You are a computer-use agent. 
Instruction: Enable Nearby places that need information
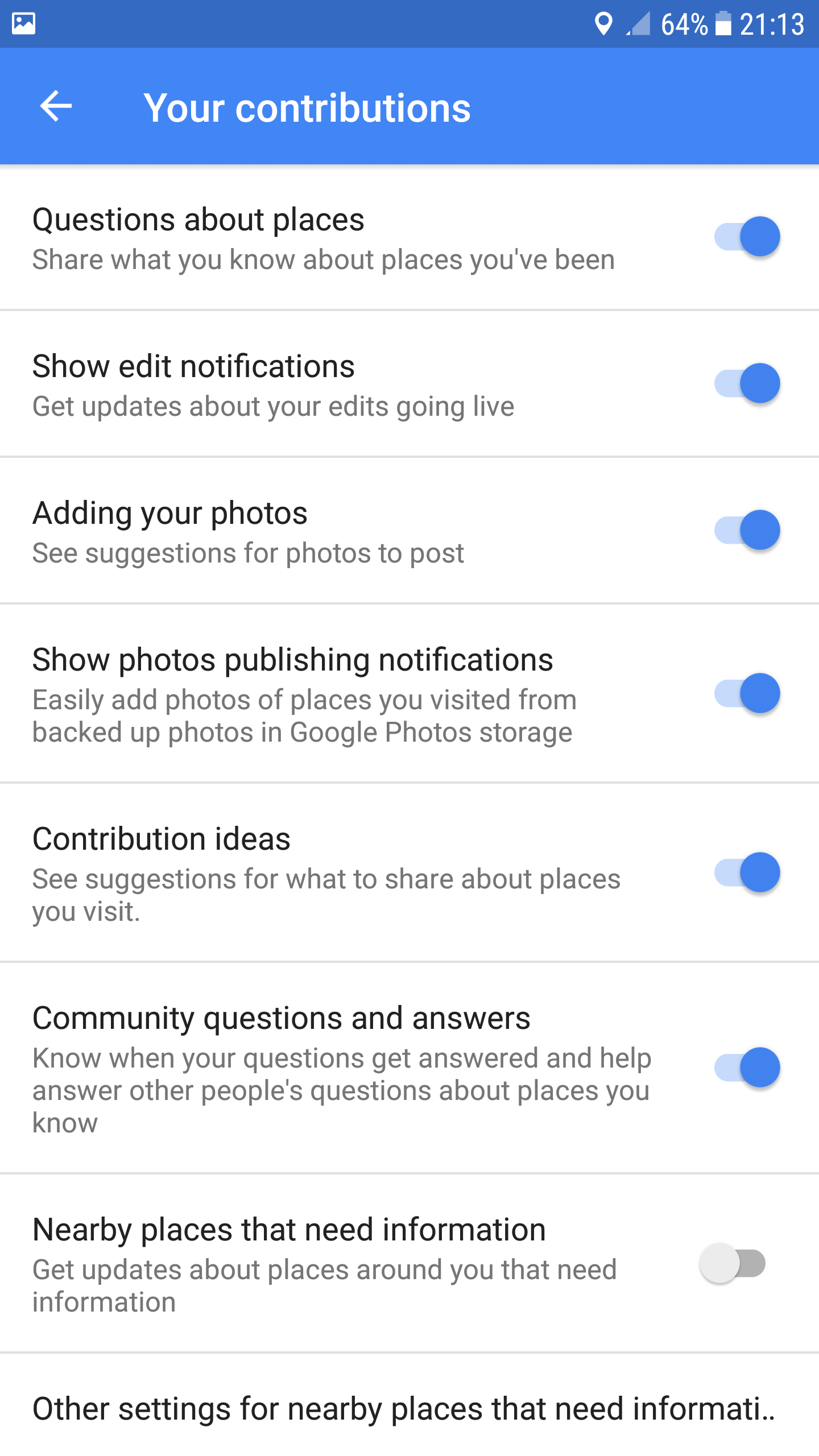[733, 1263]
